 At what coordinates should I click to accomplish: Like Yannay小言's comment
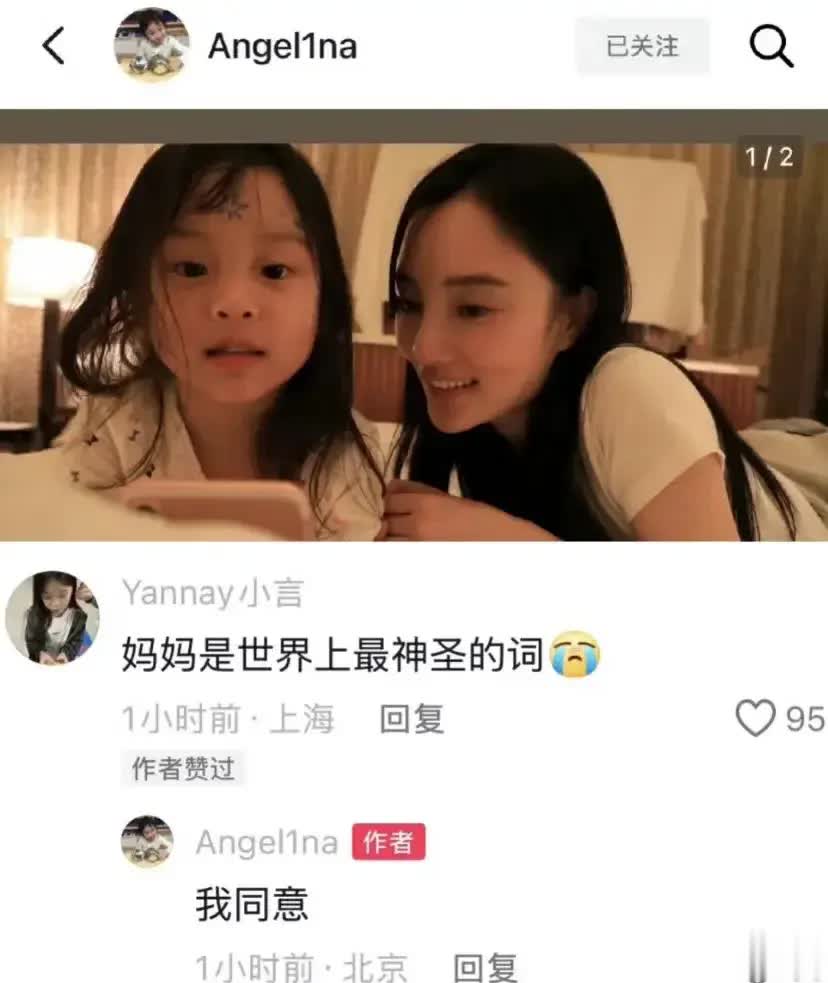coord(756,719)
